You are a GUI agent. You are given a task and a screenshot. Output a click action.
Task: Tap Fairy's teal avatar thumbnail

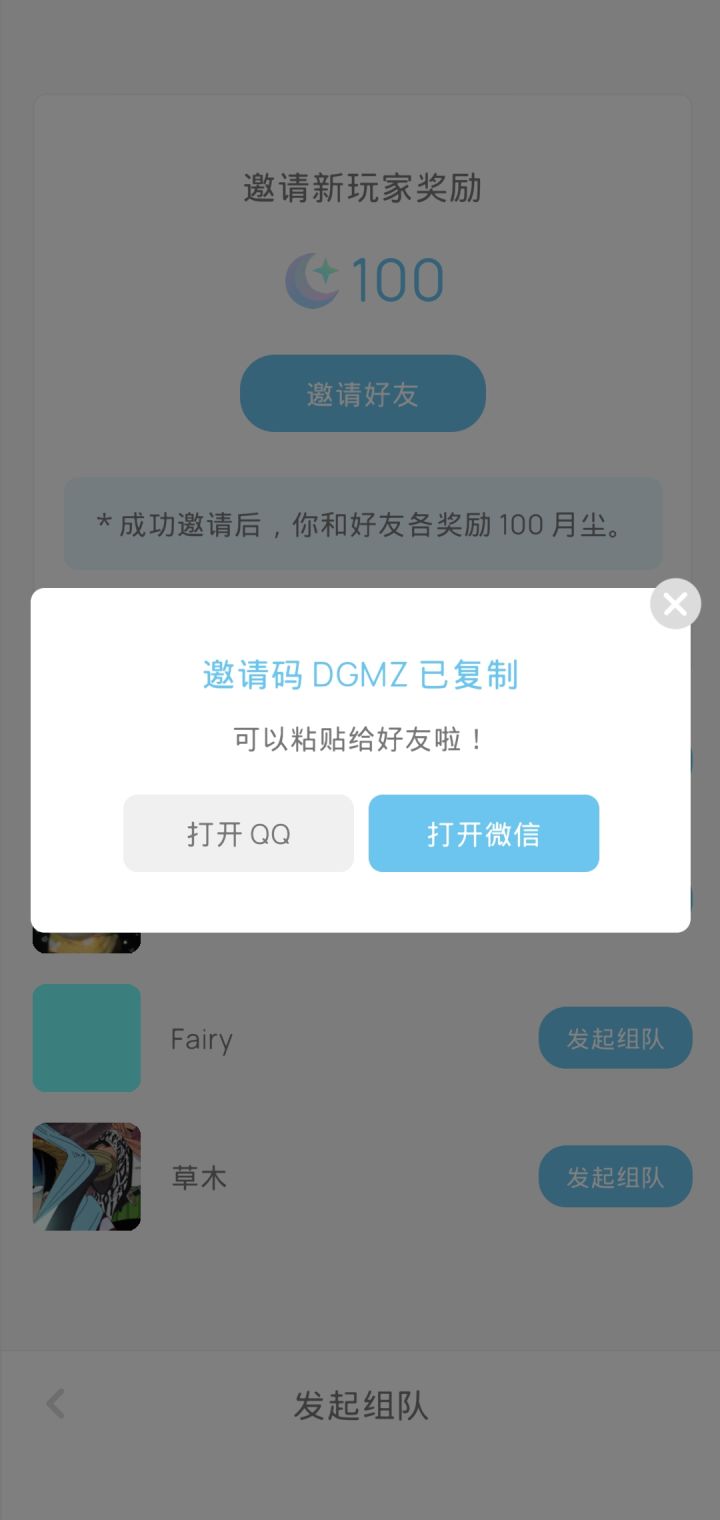[x=86, y=1037]
